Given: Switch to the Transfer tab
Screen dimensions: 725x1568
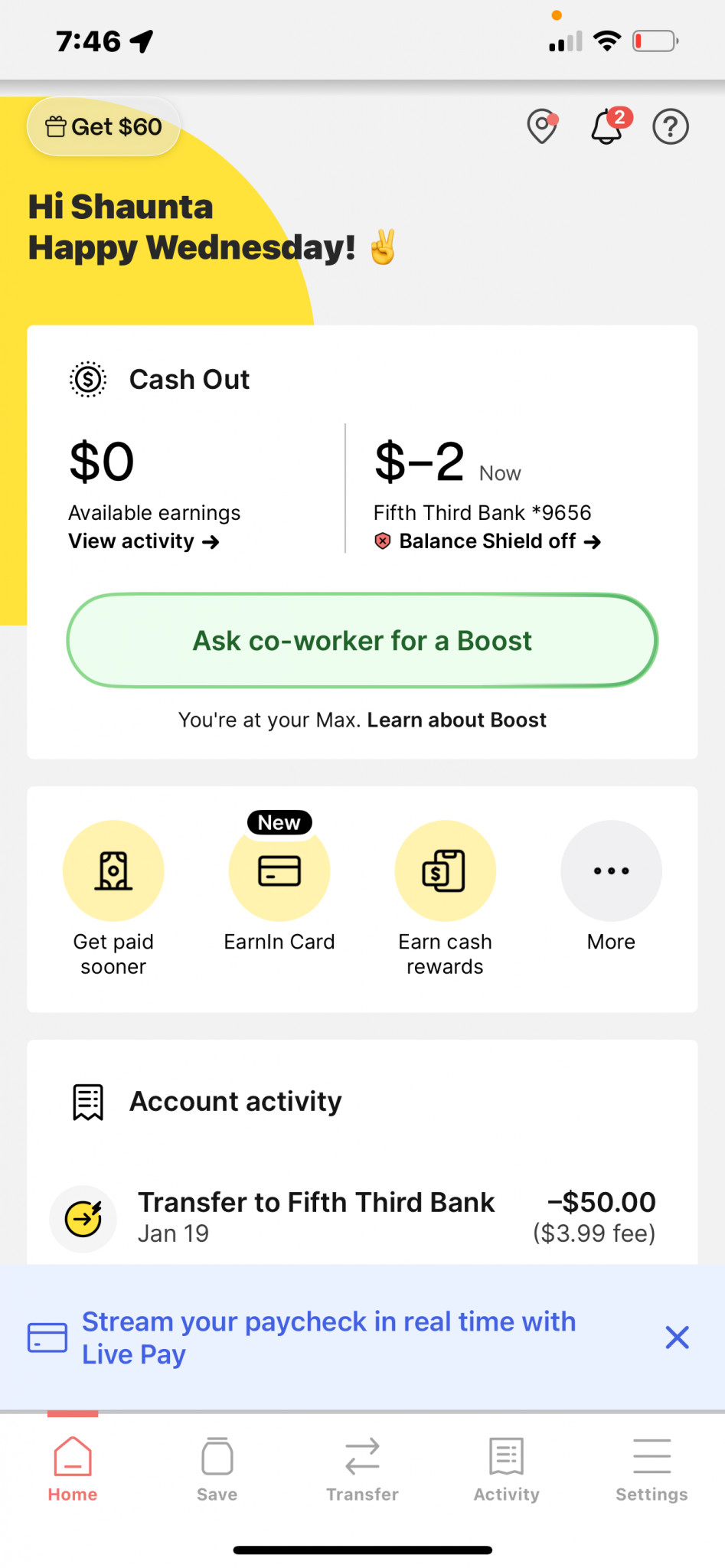Looking at the screenshot, I should coord(362,1468).
